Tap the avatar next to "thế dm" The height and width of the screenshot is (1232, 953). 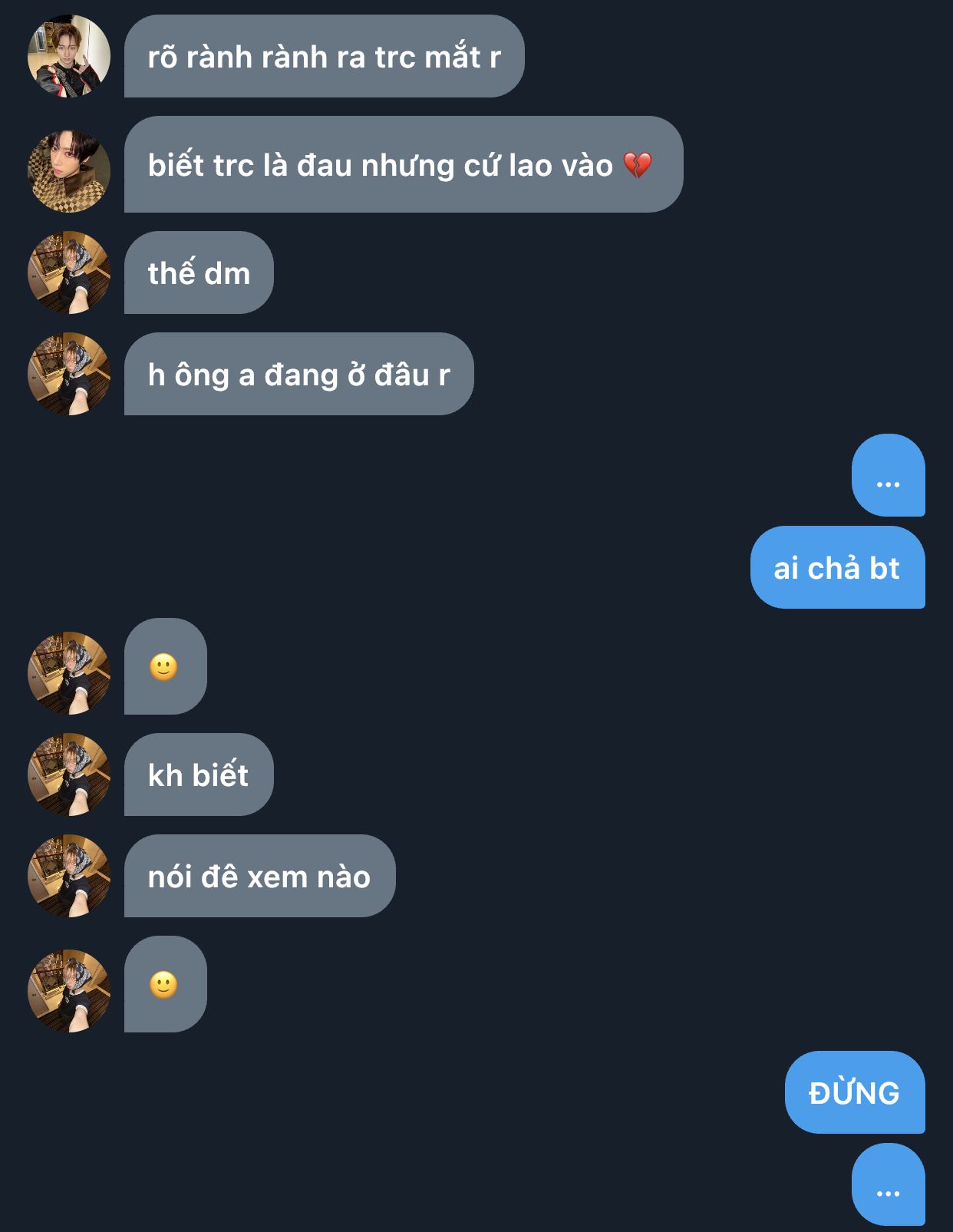69,272
